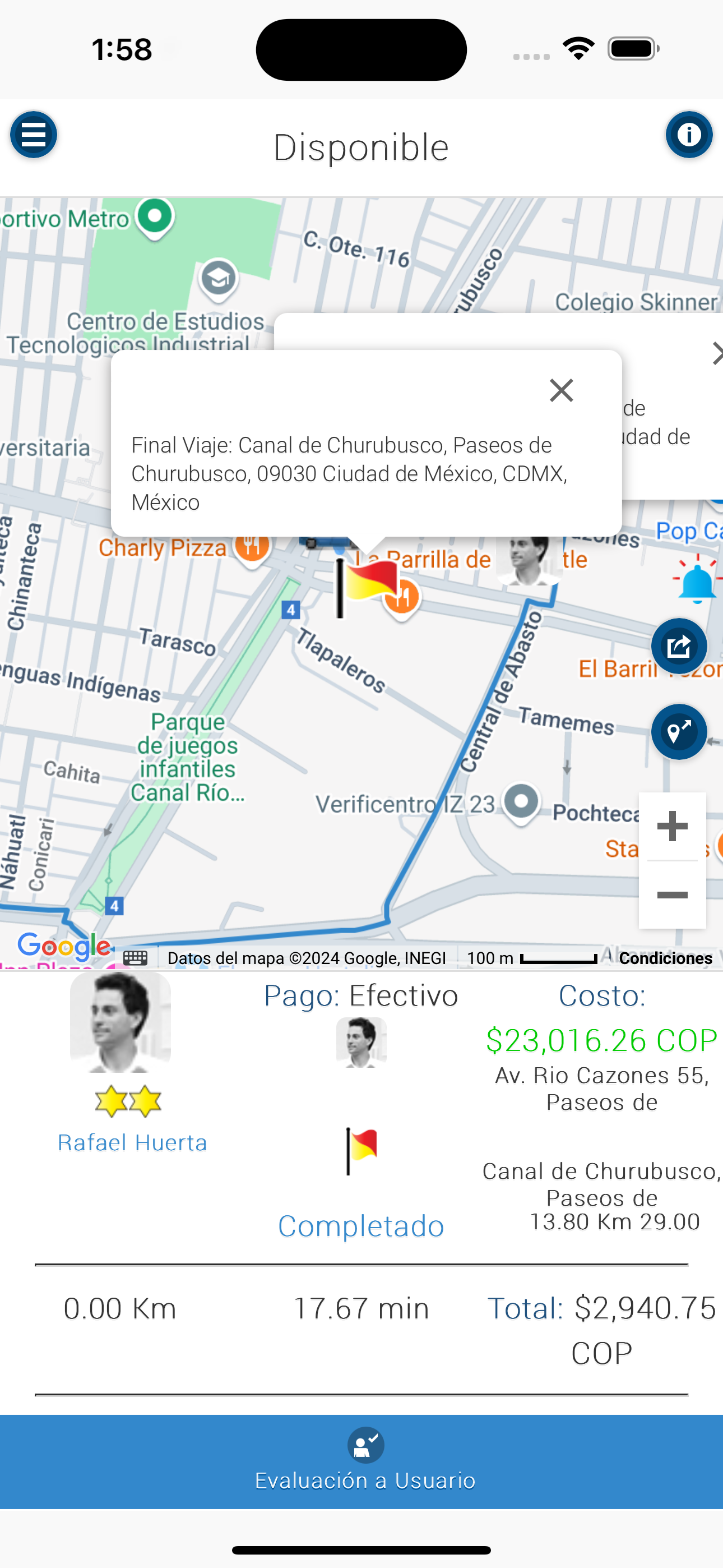Image resolution: width=723 pixels, height=1568 pixels.
Task: Close the partially hidden info popup
Action: coord(717,353)
